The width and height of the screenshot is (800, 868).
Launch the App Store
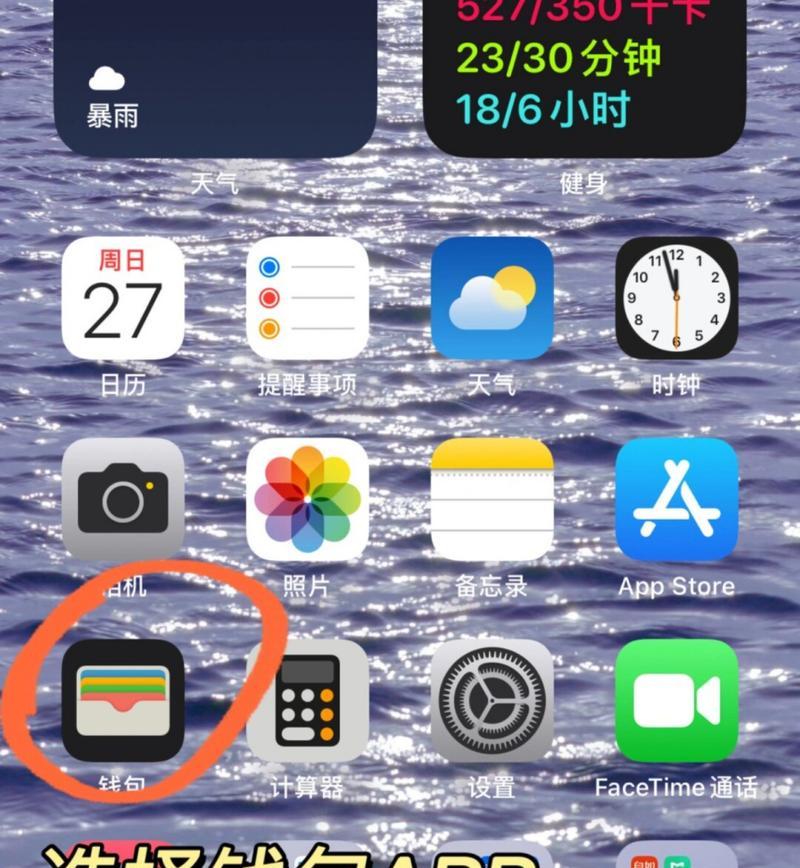[676, 499]
